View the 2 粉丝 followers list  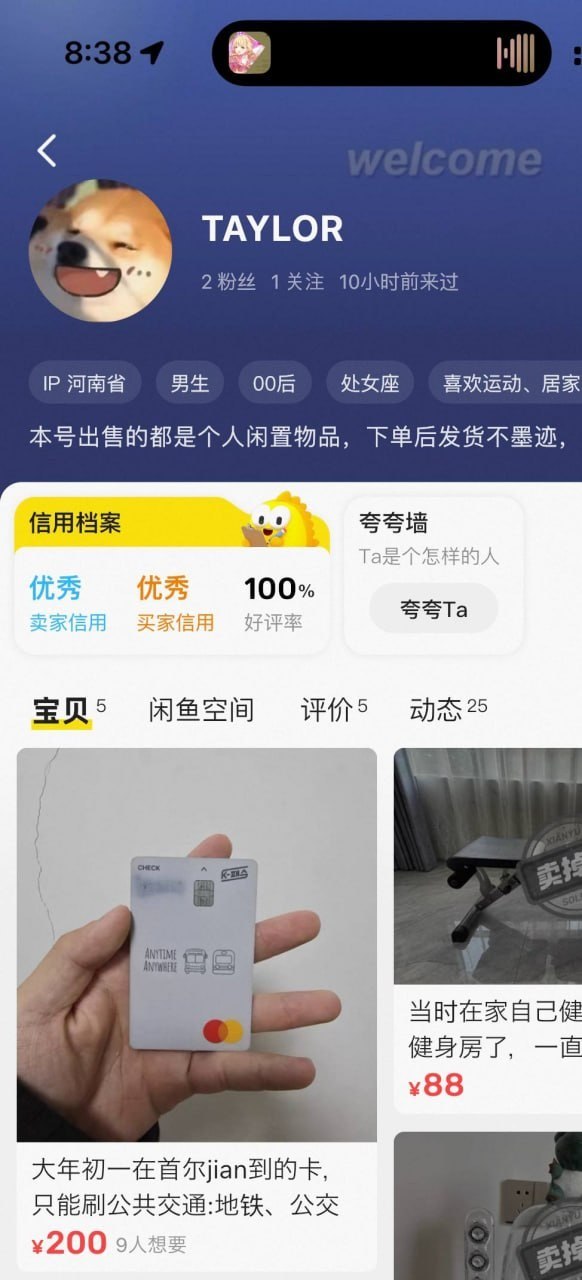(x=229, y=282)
